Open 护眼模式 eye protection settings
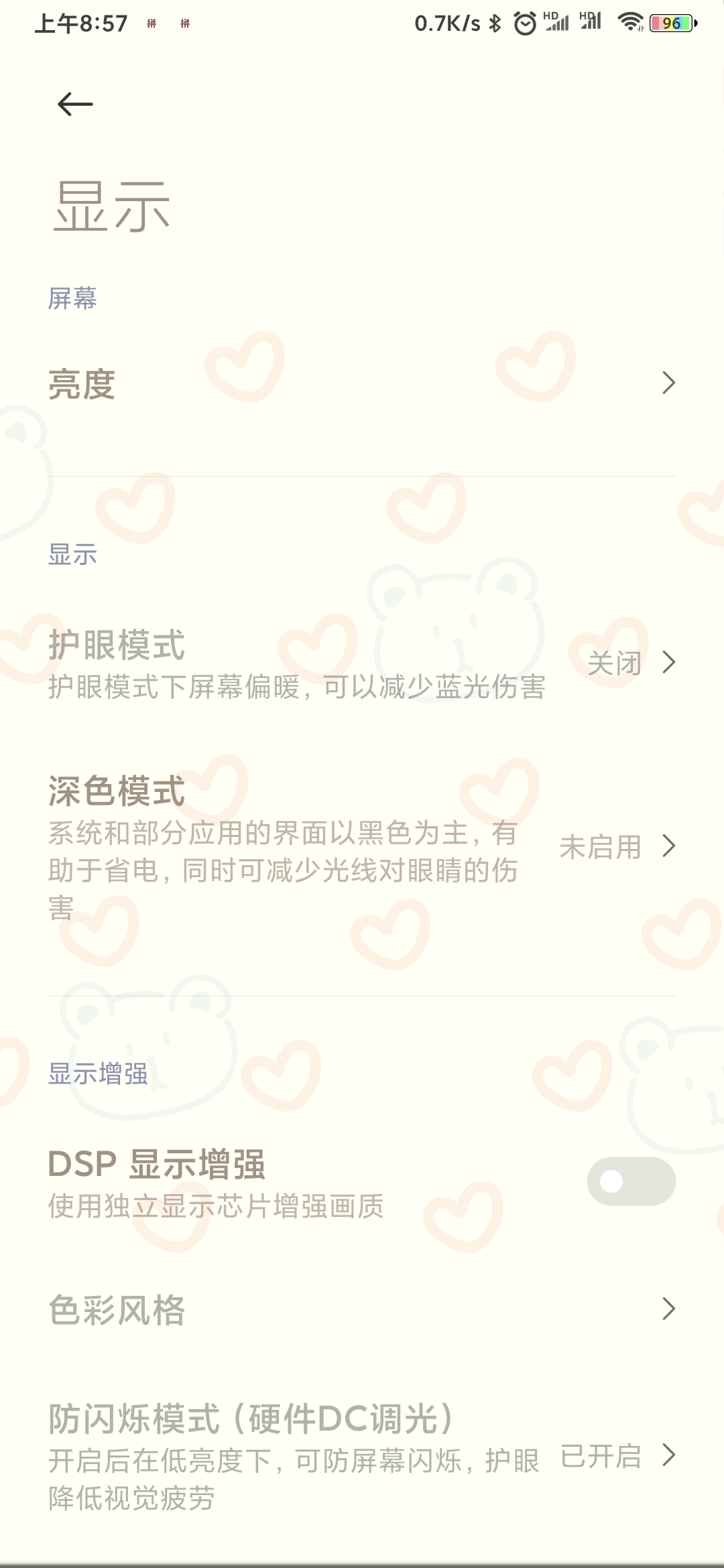Image resolution: width=724 pixels, height=1568 pixels. pyautogui.click(x=362, y=663)
